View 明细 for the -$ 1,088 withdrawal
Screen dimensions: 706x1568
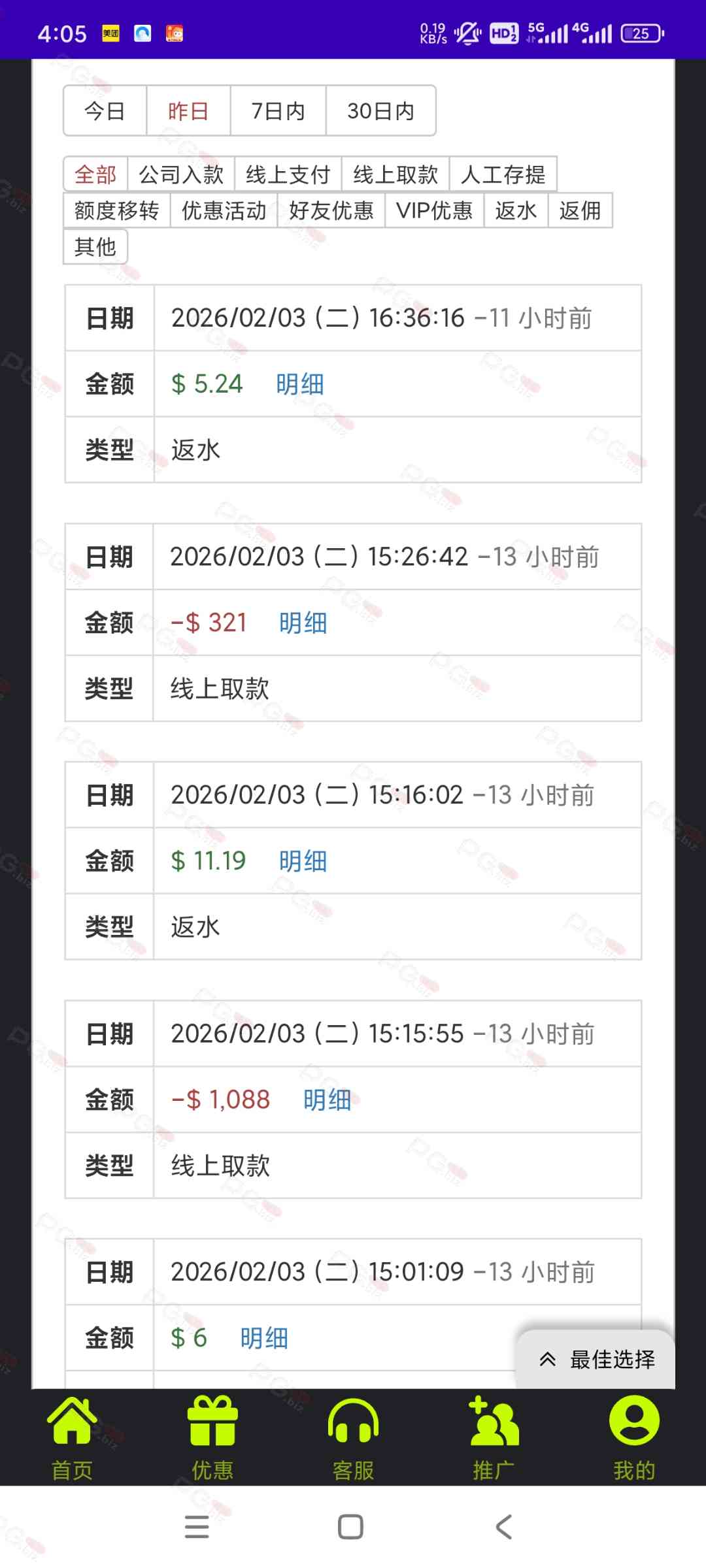[327, 1100]
